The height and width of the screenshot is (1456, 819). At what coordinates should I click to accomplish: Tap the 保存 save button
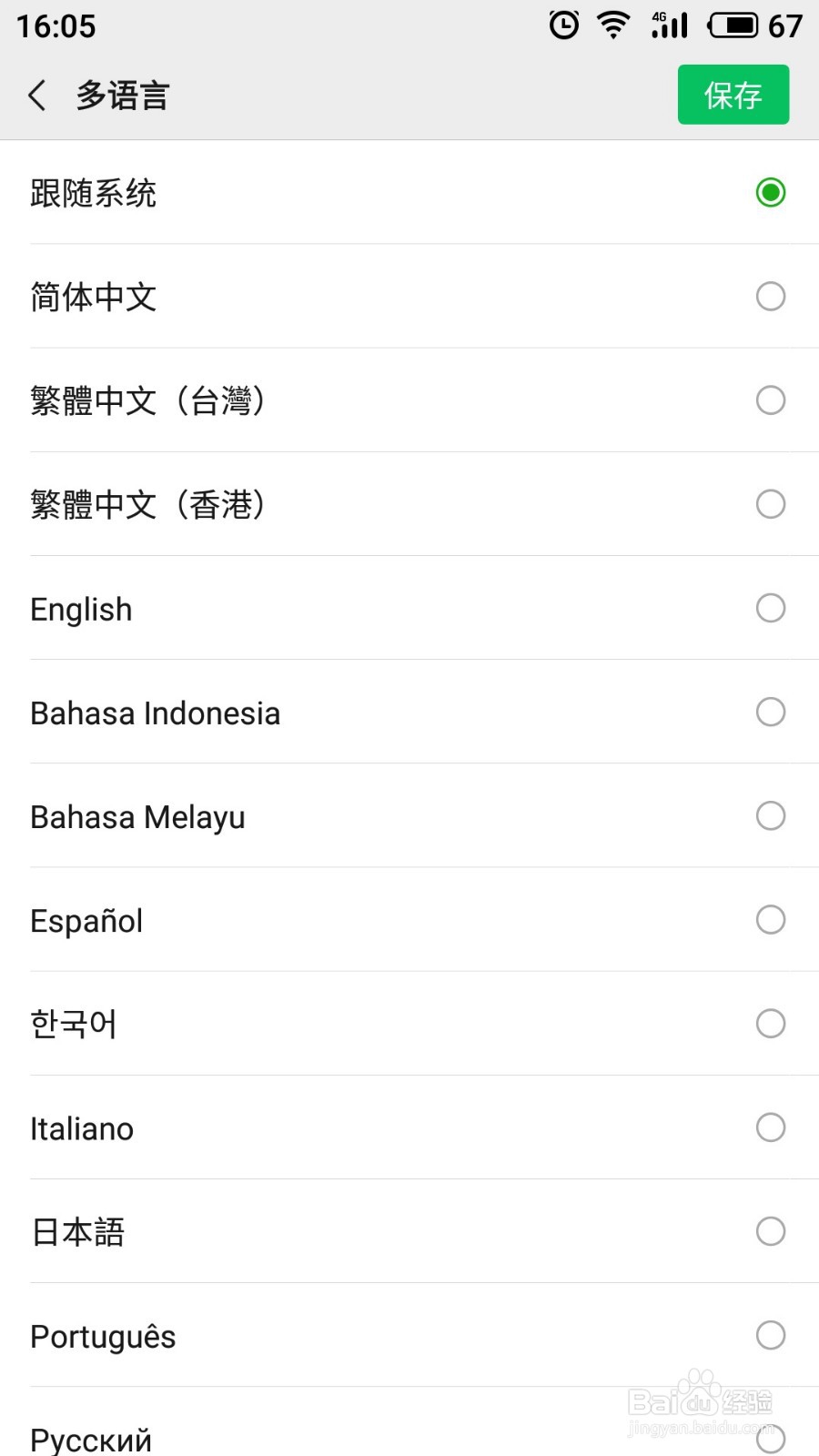click(733, 94)
